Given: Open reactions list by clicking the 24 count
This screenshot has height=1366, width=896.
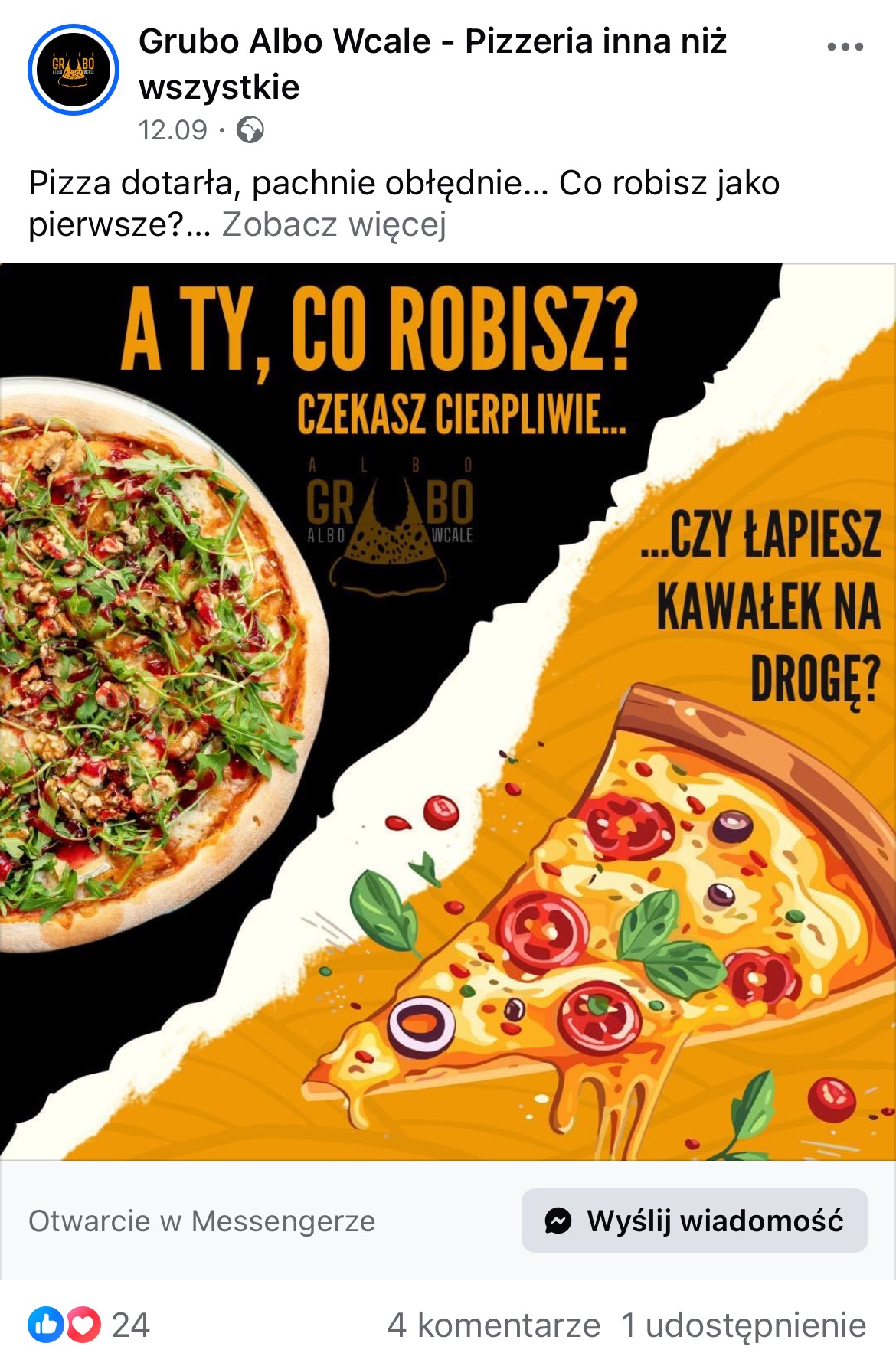Looking at the screenshot, I should coord(129,1324).
